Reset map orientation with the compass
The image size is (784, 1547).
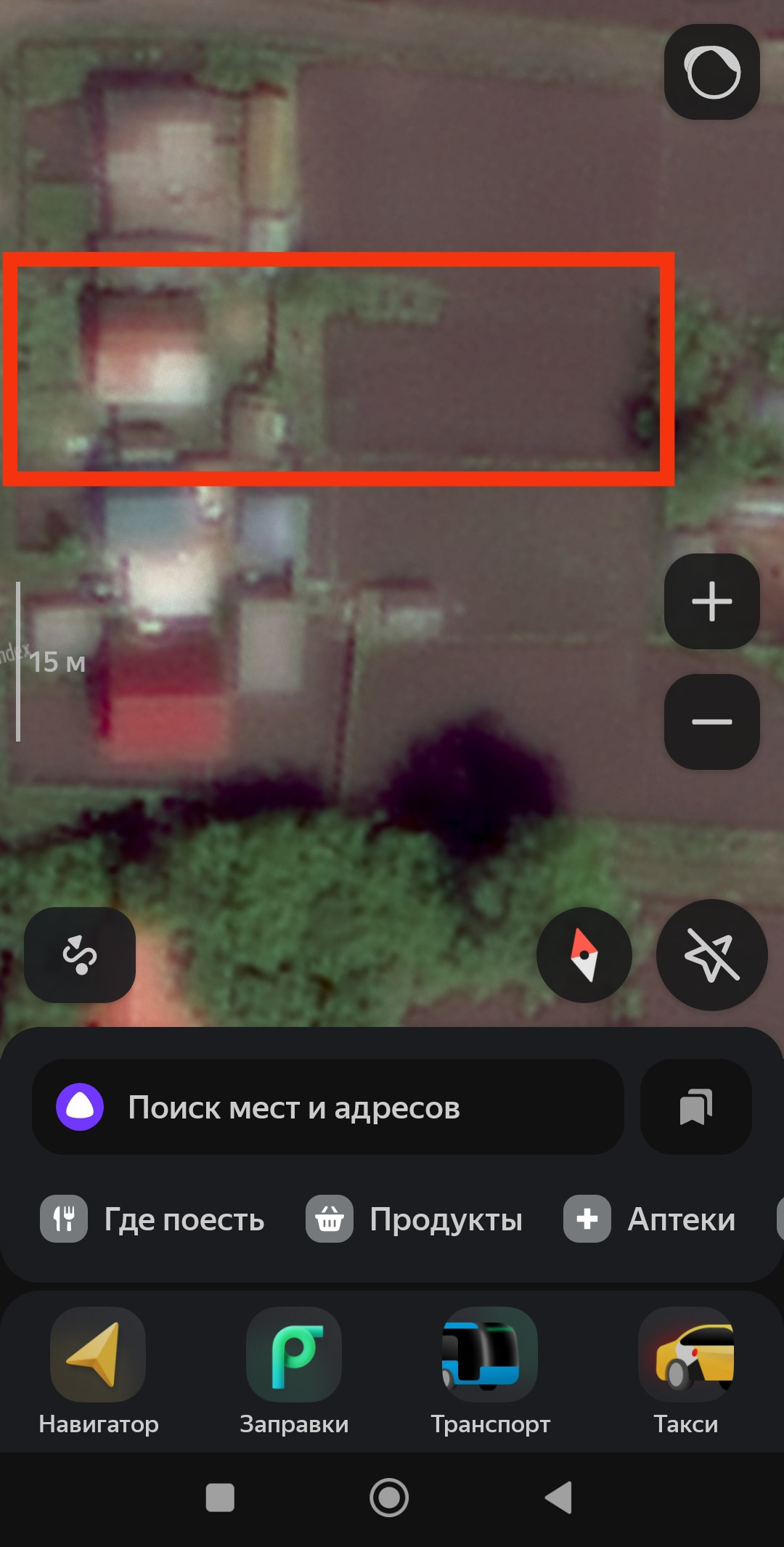click(584, 955)
